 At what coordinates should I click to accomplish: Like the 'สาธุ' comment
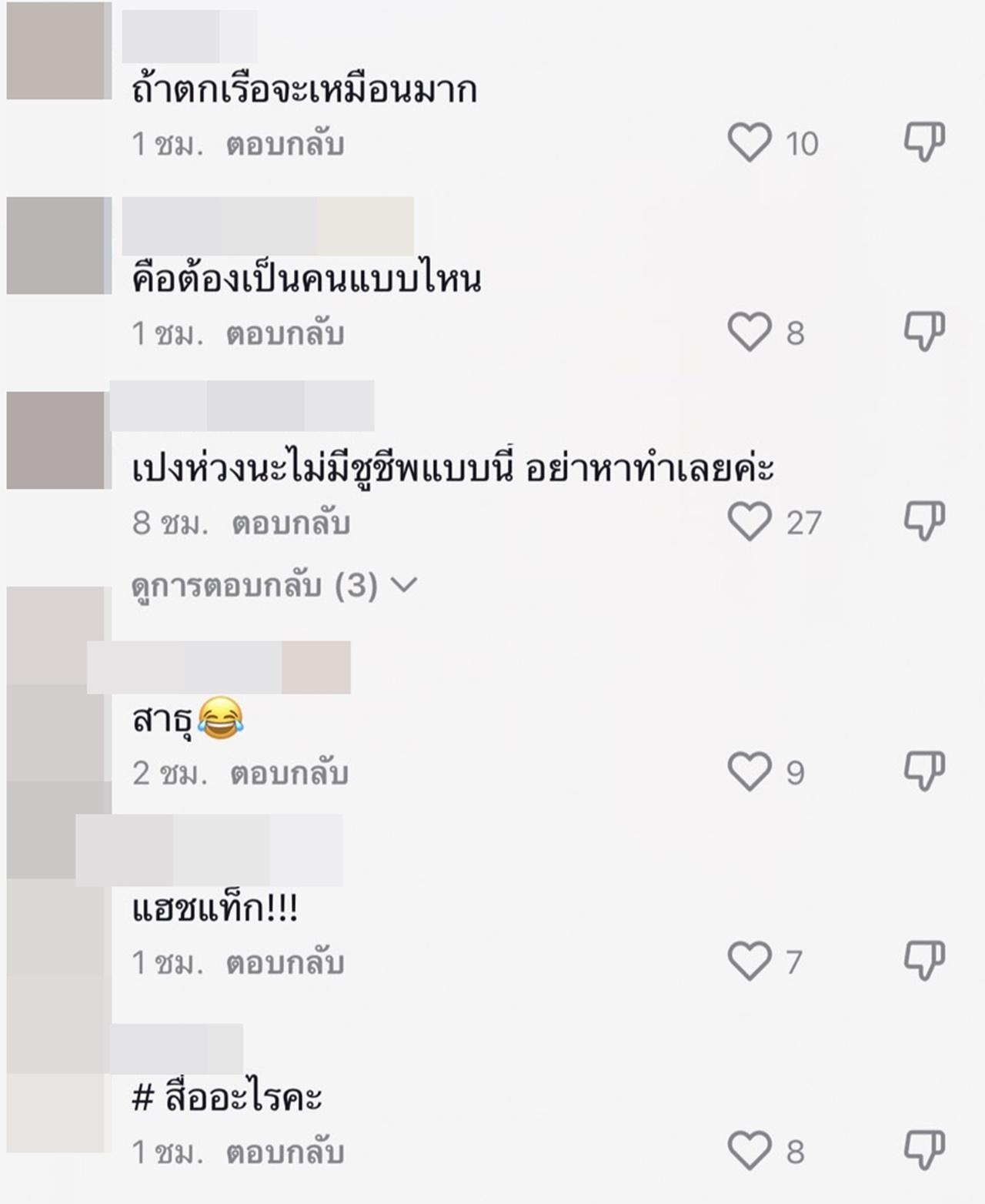pos(750,771)
